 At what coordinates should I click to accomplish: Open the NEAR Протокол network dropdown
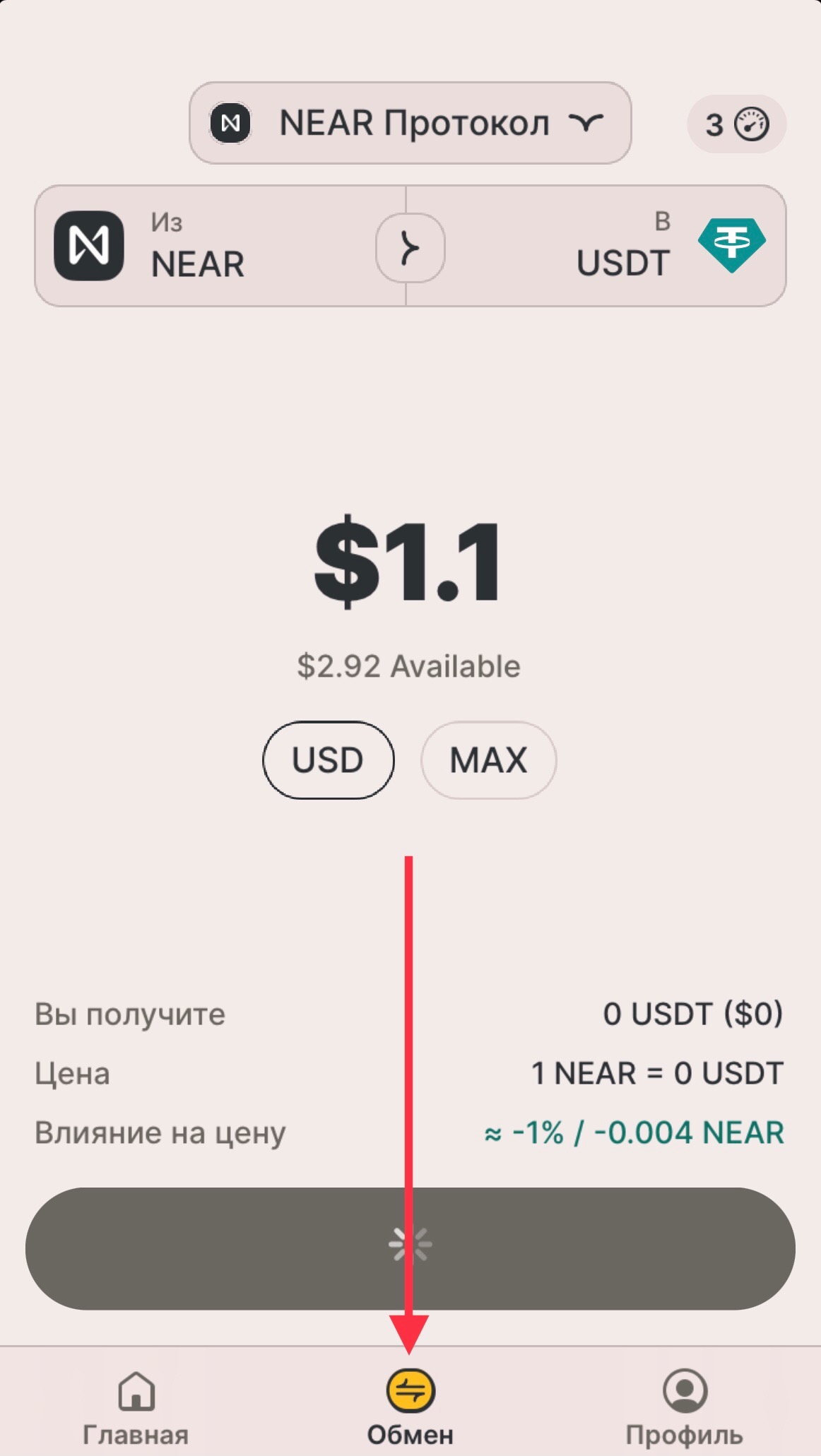click(410, 123)
